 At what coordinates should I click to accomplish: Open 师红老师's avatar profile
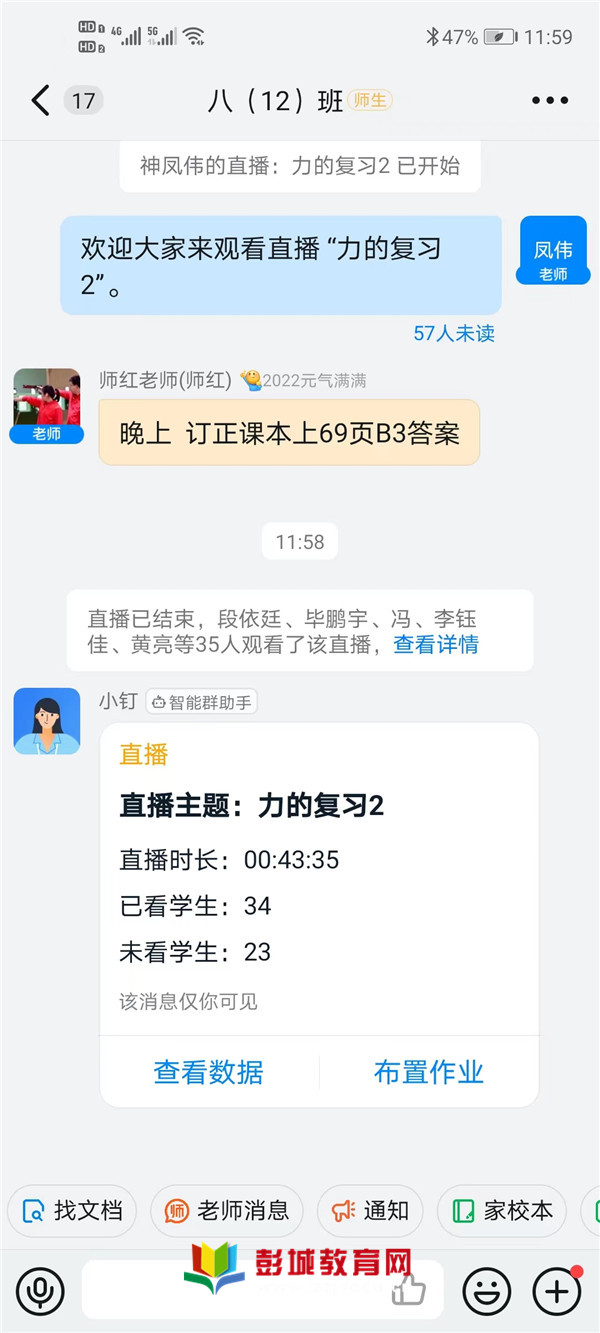point(46,400)
